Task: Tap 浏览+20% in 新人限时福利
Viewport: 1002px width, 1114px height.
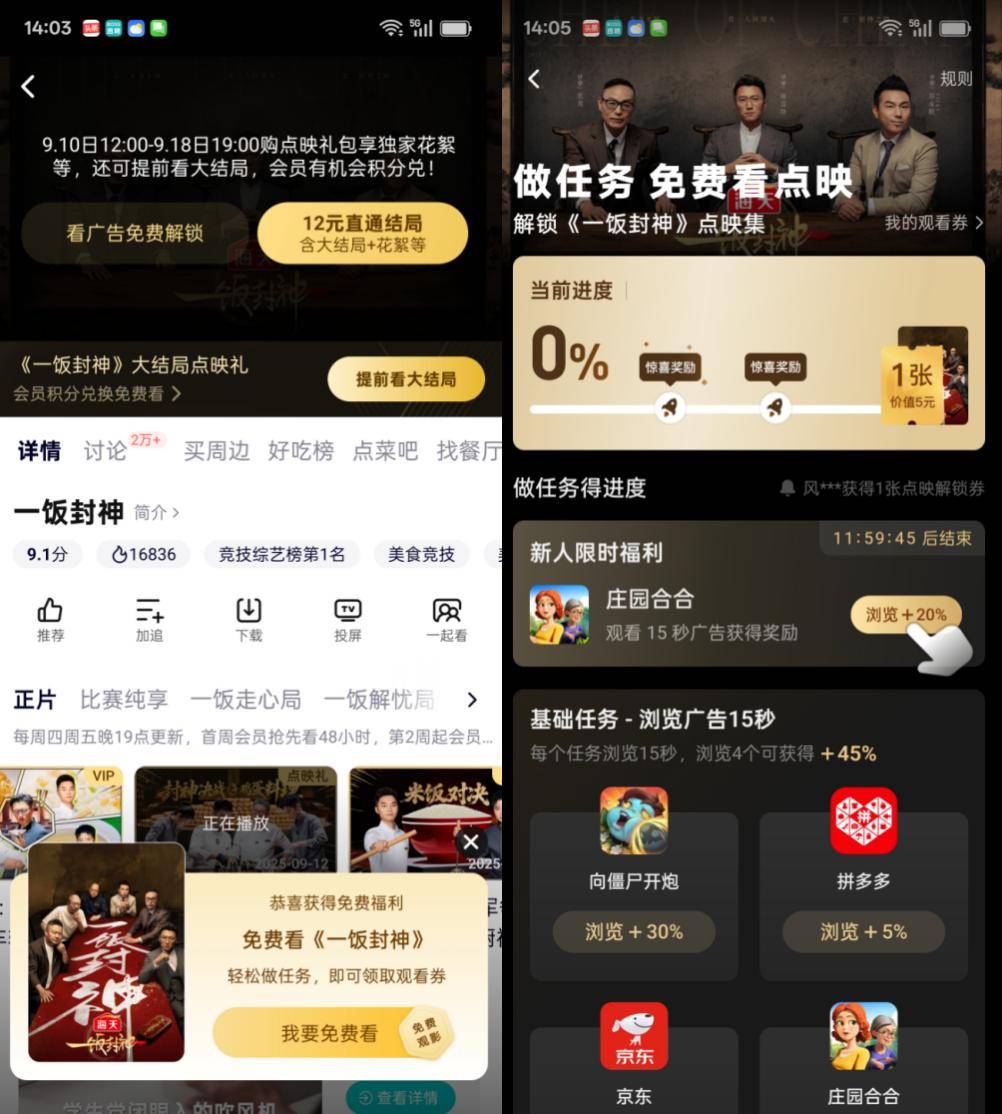Action: 905,614
